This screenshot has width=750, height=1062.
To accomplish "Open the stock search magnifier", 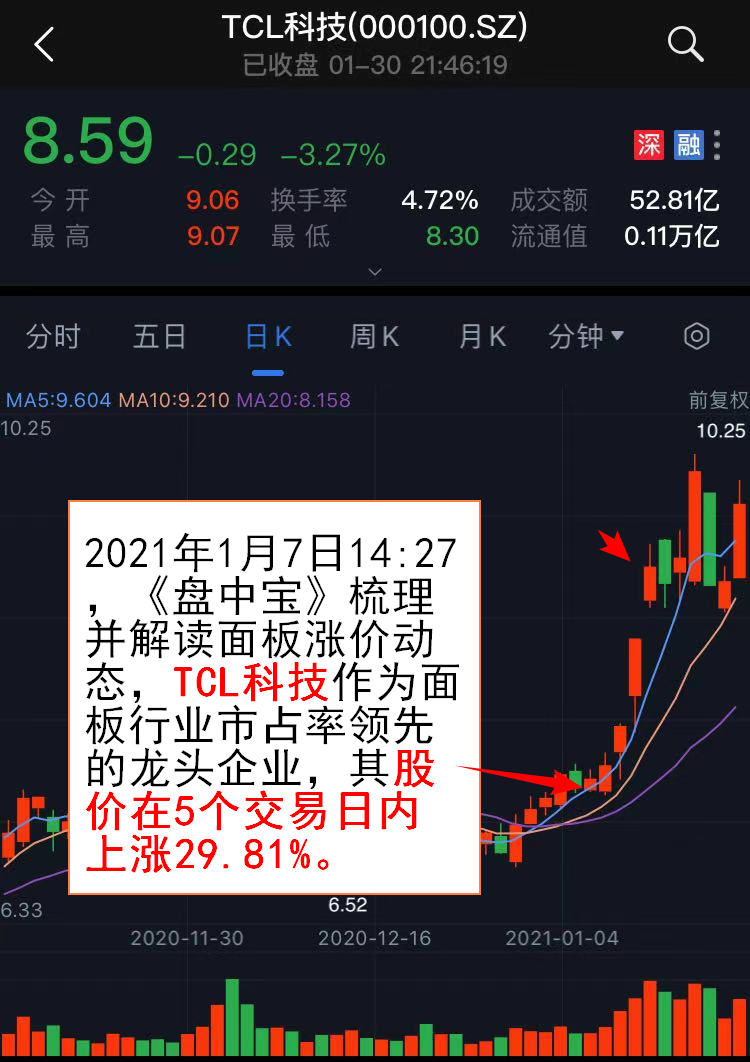I will (686, 44).
